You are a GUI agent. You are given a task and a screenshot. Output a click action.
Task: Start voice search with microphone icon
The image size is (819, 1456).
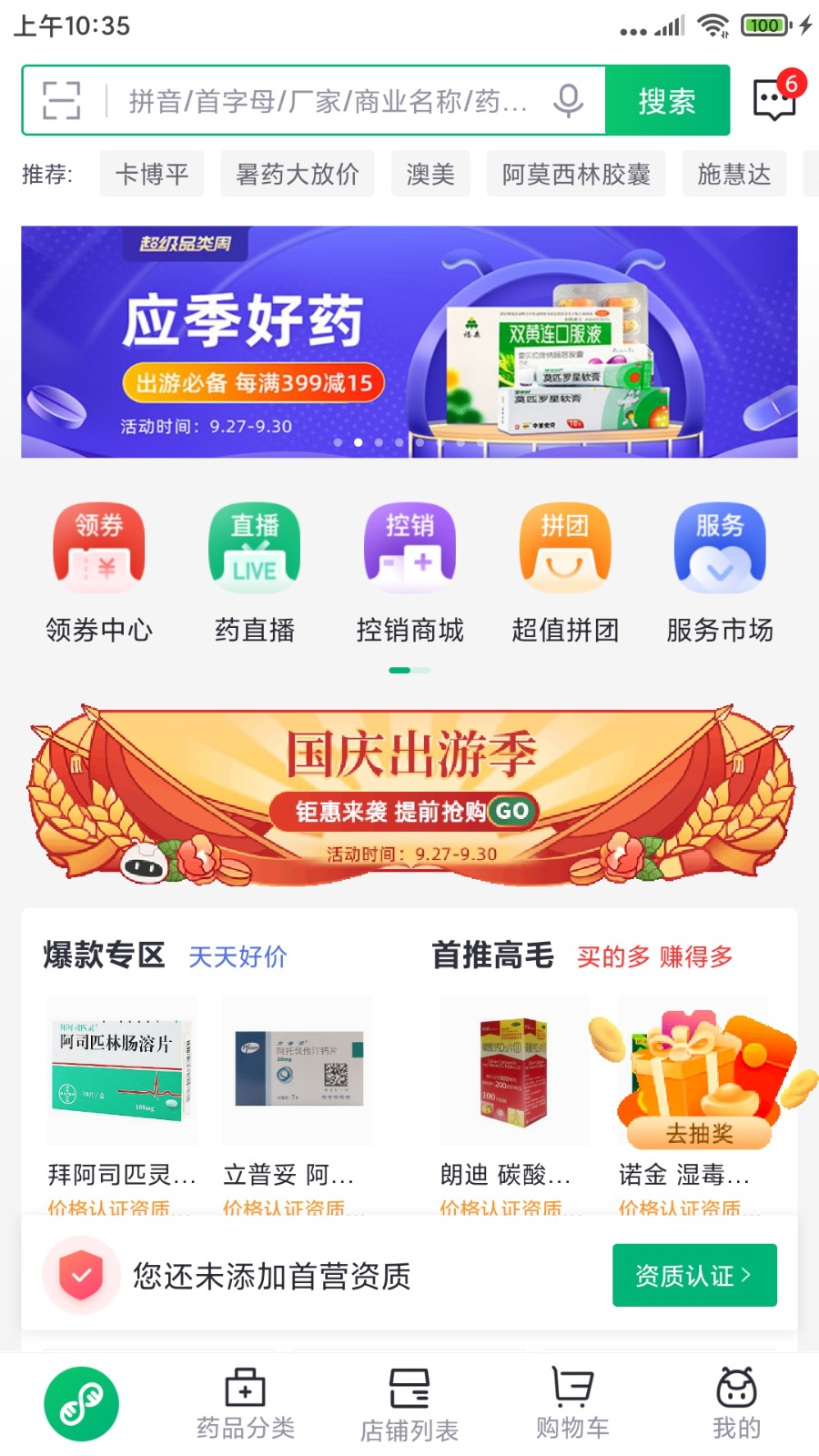(x=569, y=100)
